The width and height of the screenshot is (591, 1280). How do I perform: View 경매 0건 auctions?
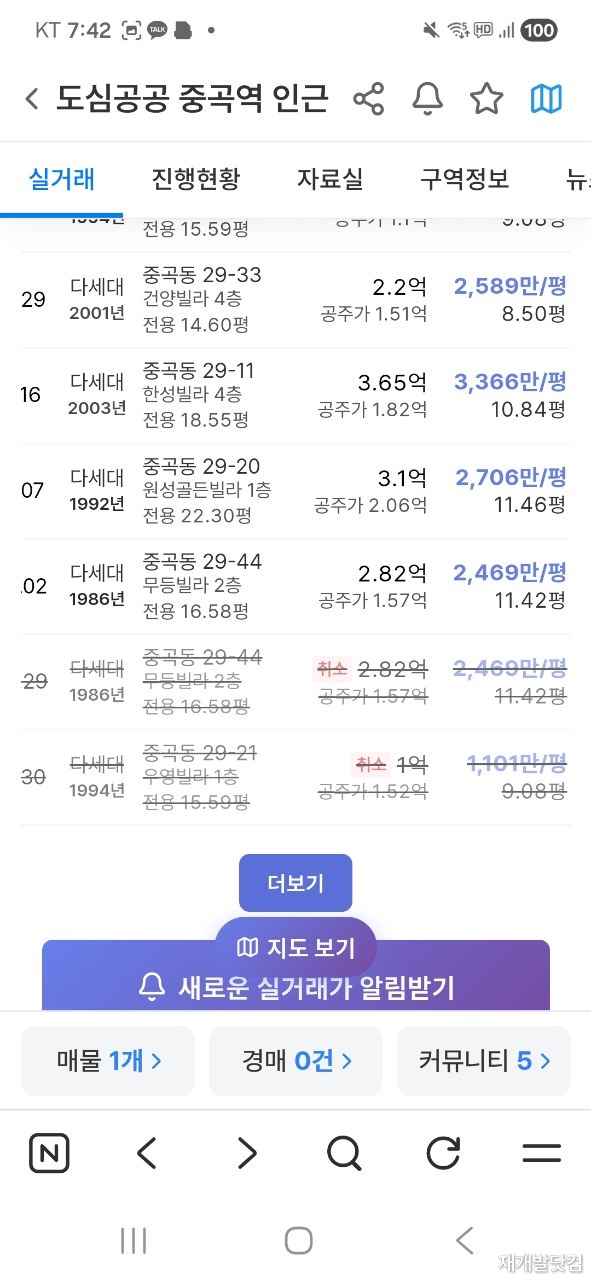pos(296,1061)
